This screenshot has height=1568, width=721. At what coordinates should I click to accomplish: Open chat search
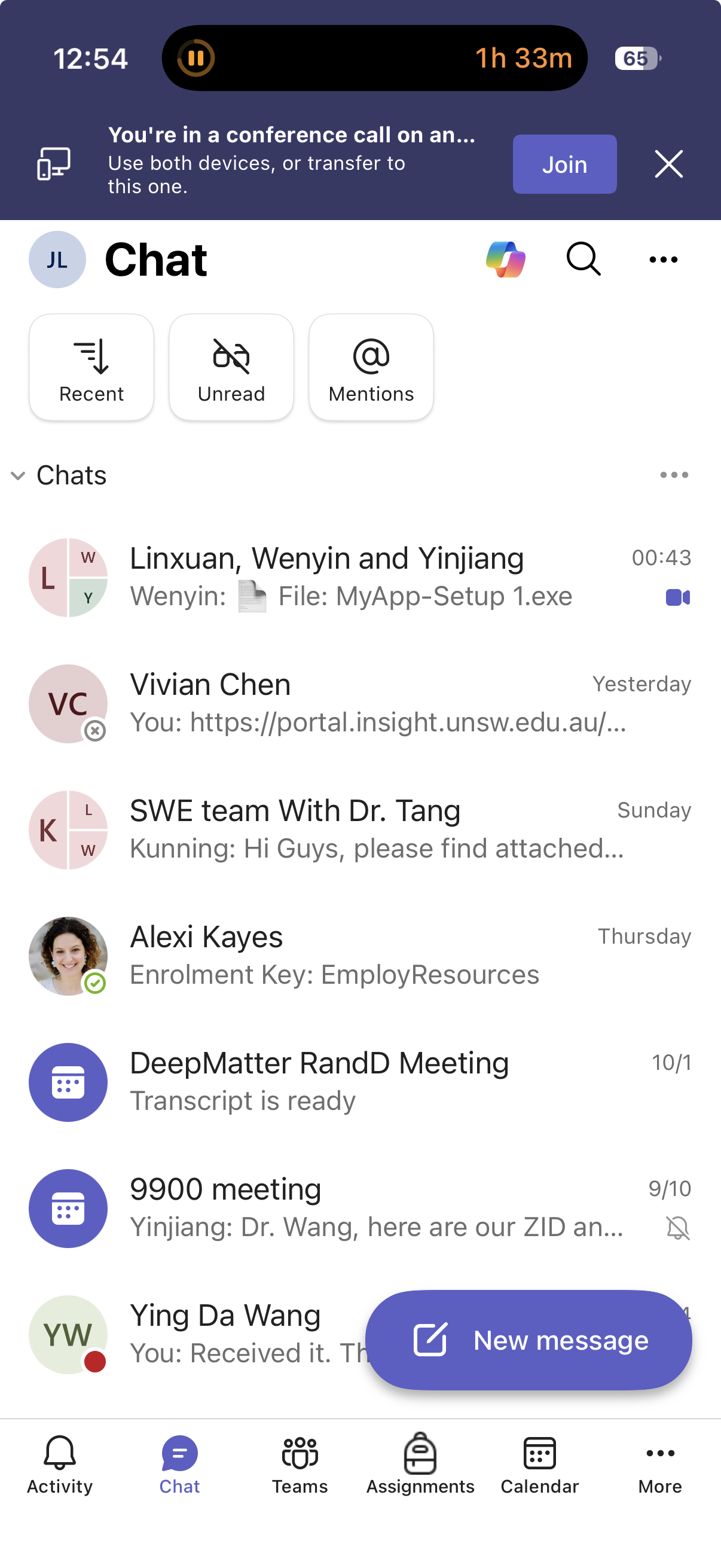point(583,260)
